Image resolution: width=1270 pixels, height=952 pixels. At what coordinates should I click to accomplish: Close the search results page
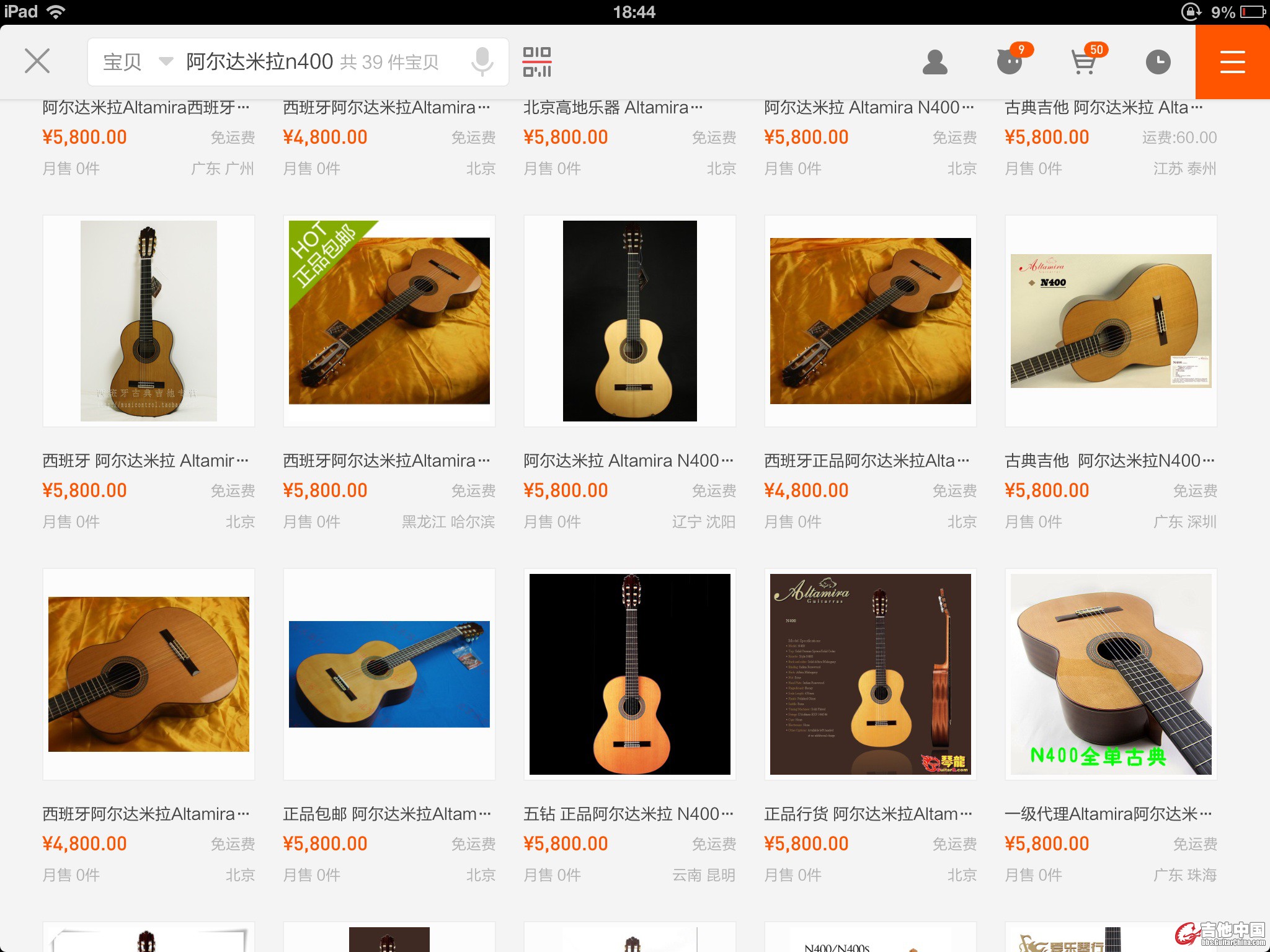37,61
